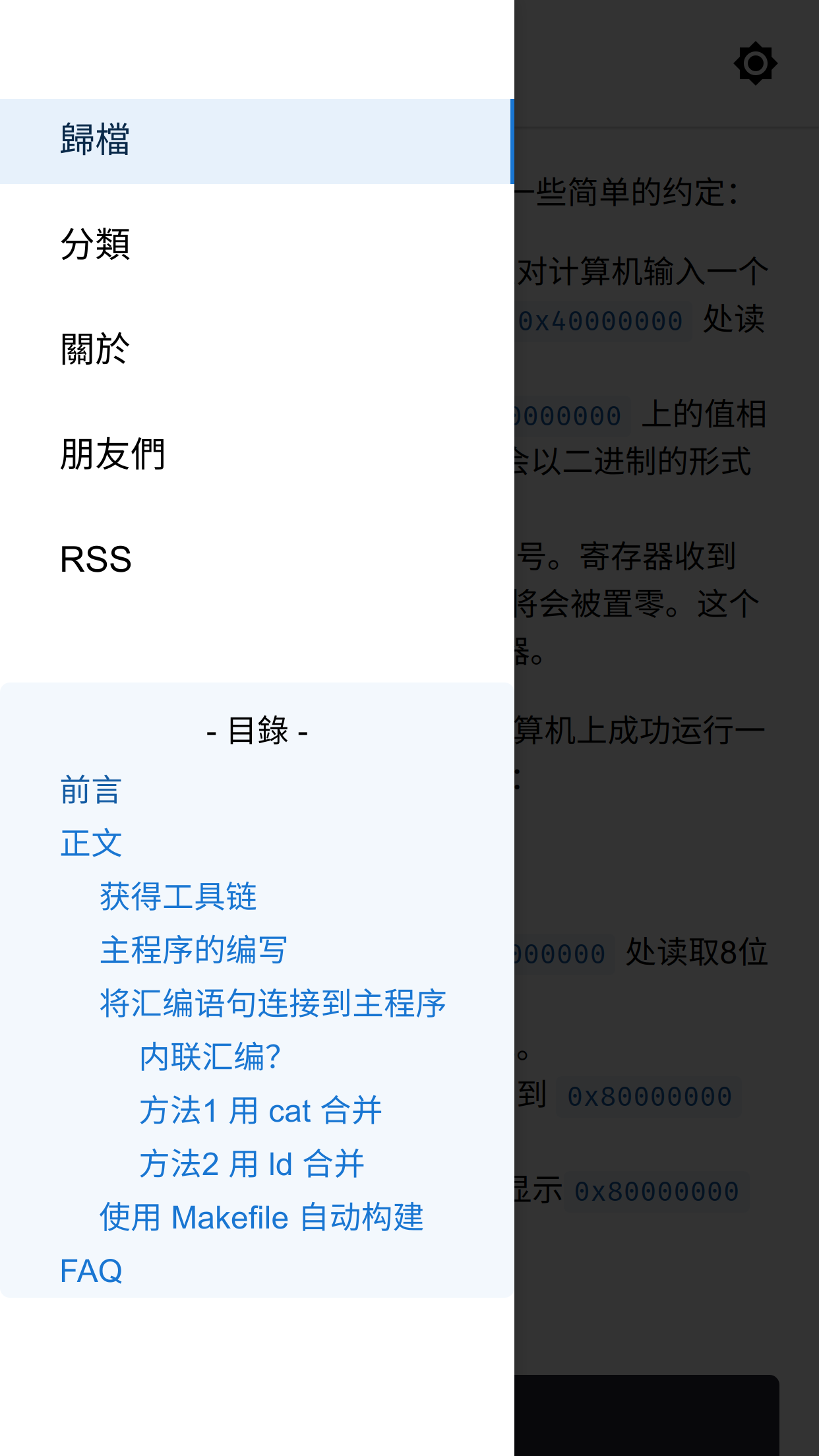
Task: Go to 获得工具链 section
Action: point(178,897)
